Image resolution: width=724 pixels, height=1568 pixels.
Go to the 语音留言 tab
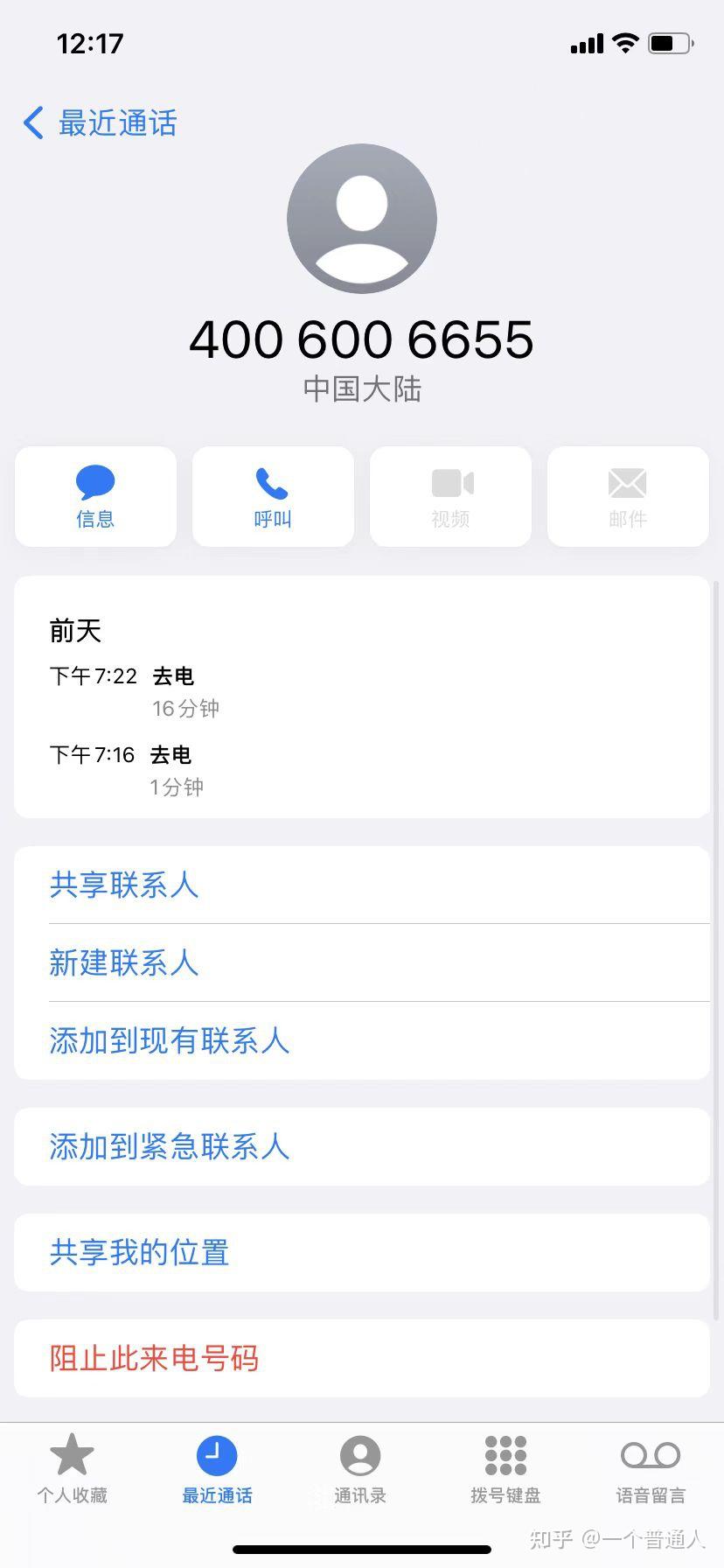(651, 1470)
